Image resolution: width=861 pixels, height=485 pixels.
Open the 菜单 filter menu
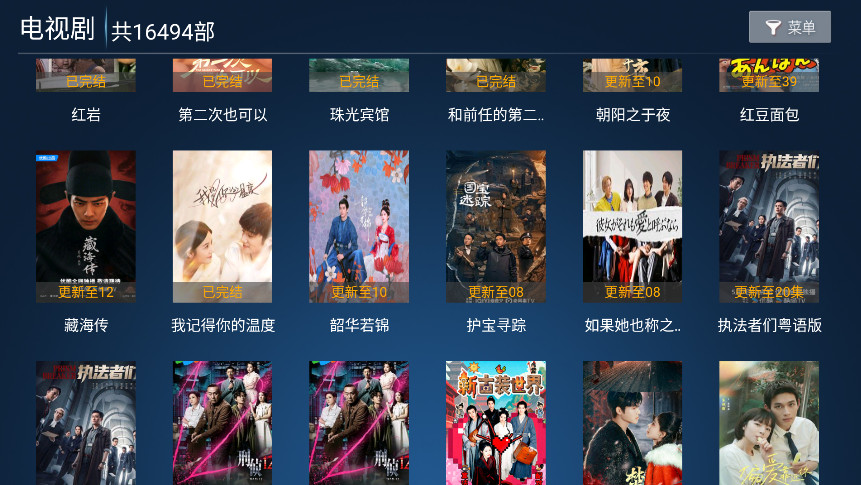click(789, 27)
